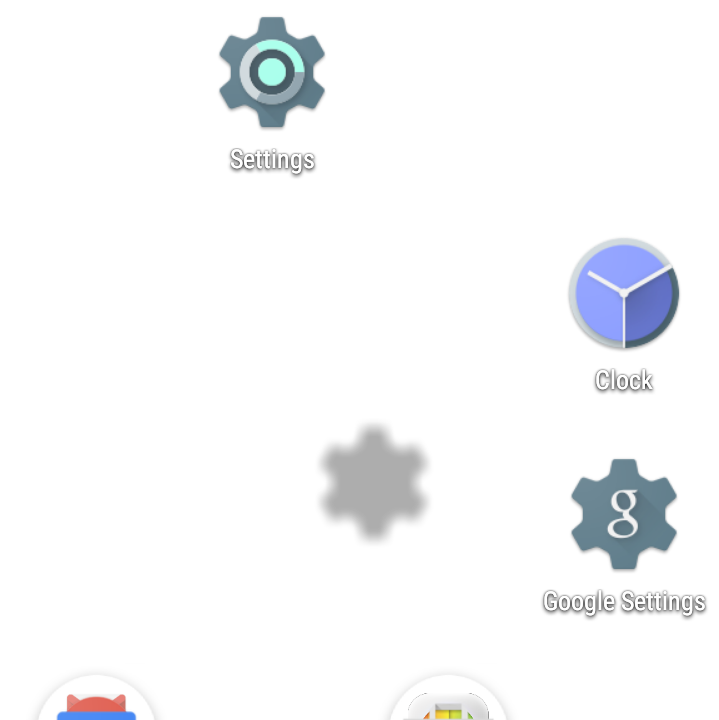
Task: Launch the Clock app
Action: pyautogui.click(x=624, y=294)
